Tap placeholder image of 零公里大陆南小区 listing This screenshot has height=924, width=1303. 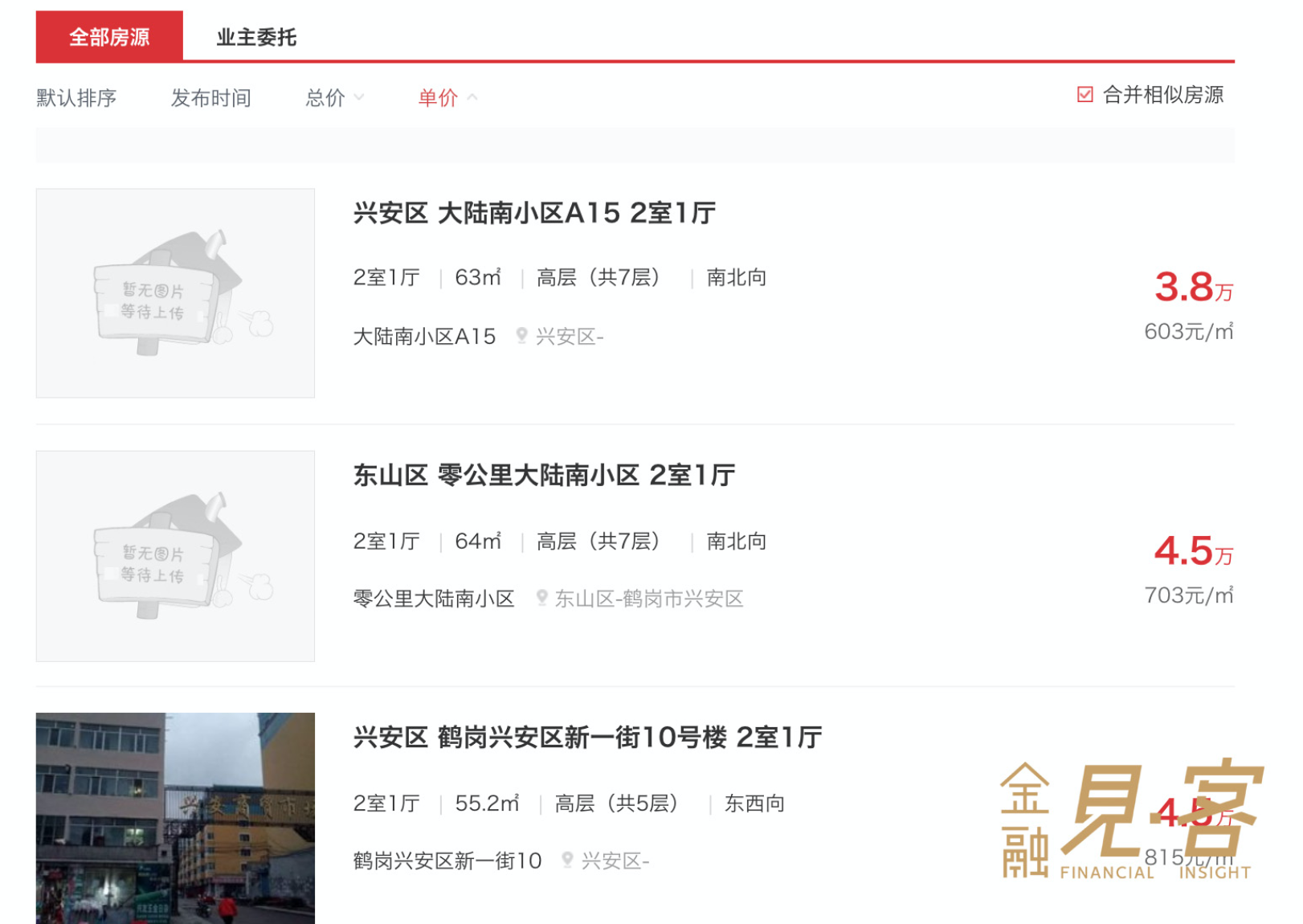tap(175, 556)
